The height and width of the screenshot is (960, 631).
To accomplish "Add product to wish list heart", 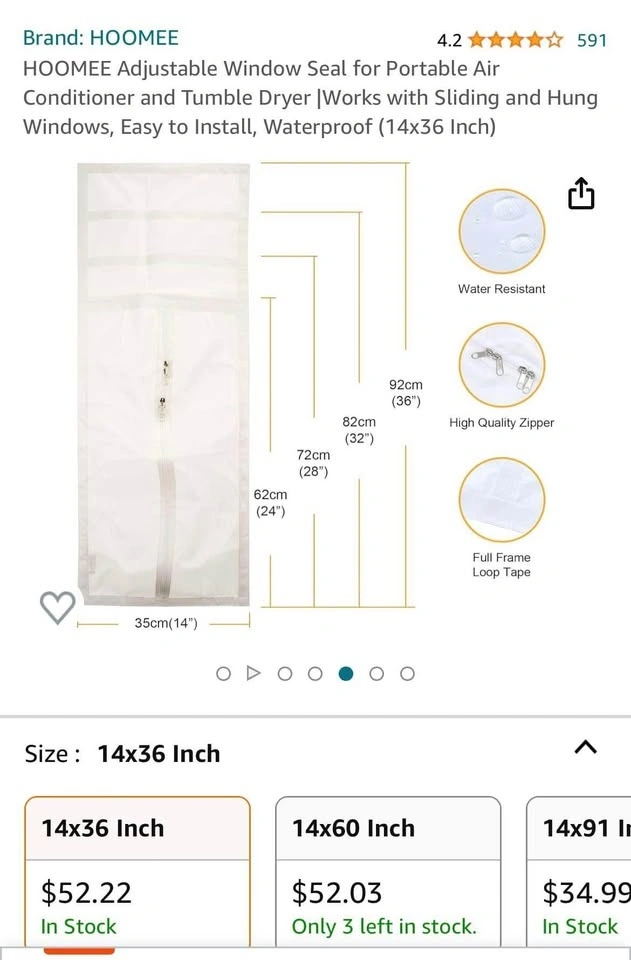I will pos(57,607).
